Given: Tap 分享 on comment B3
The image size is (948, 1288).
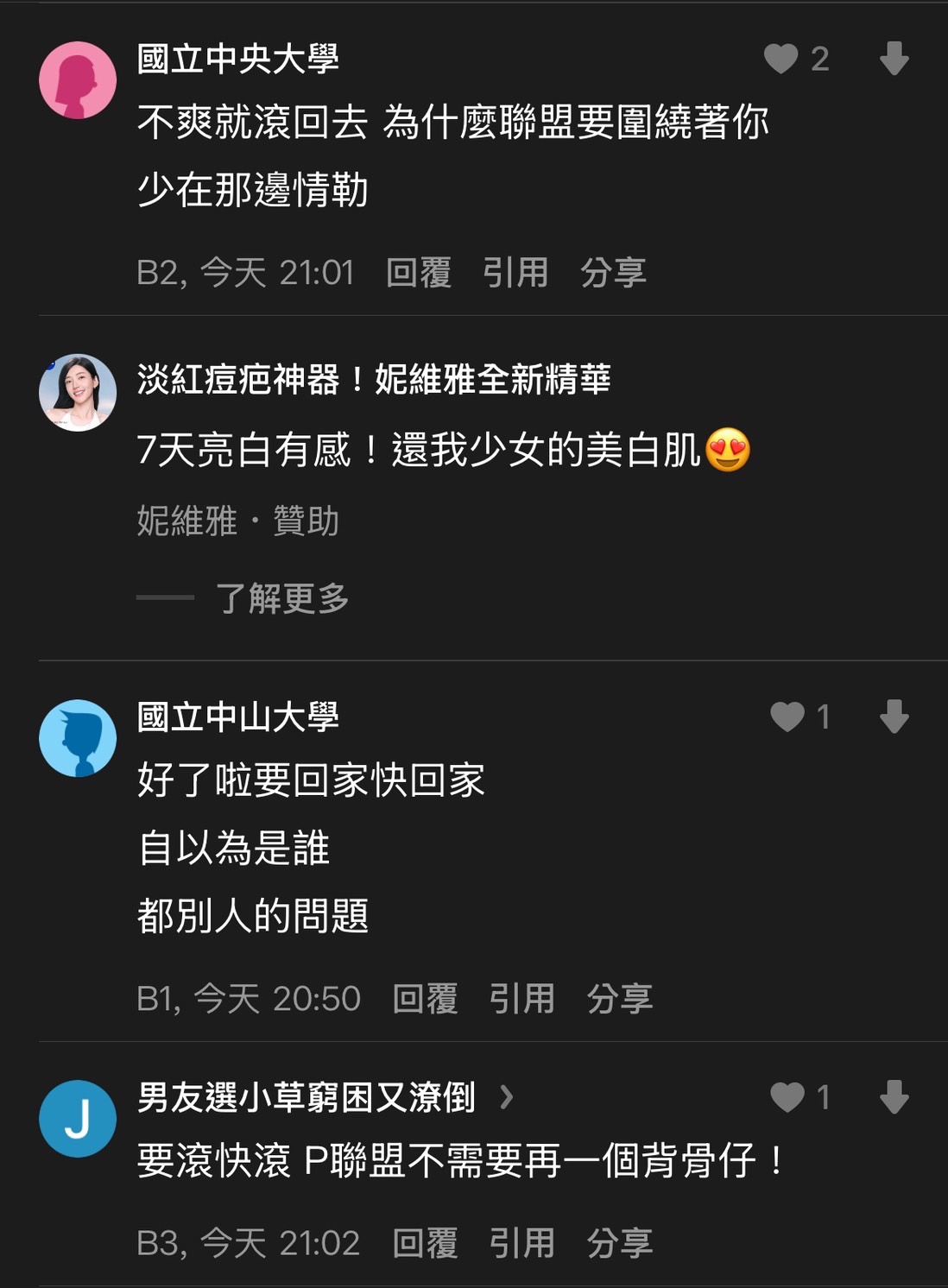Looking at the screenshot, I should [x=619, y=1243].
